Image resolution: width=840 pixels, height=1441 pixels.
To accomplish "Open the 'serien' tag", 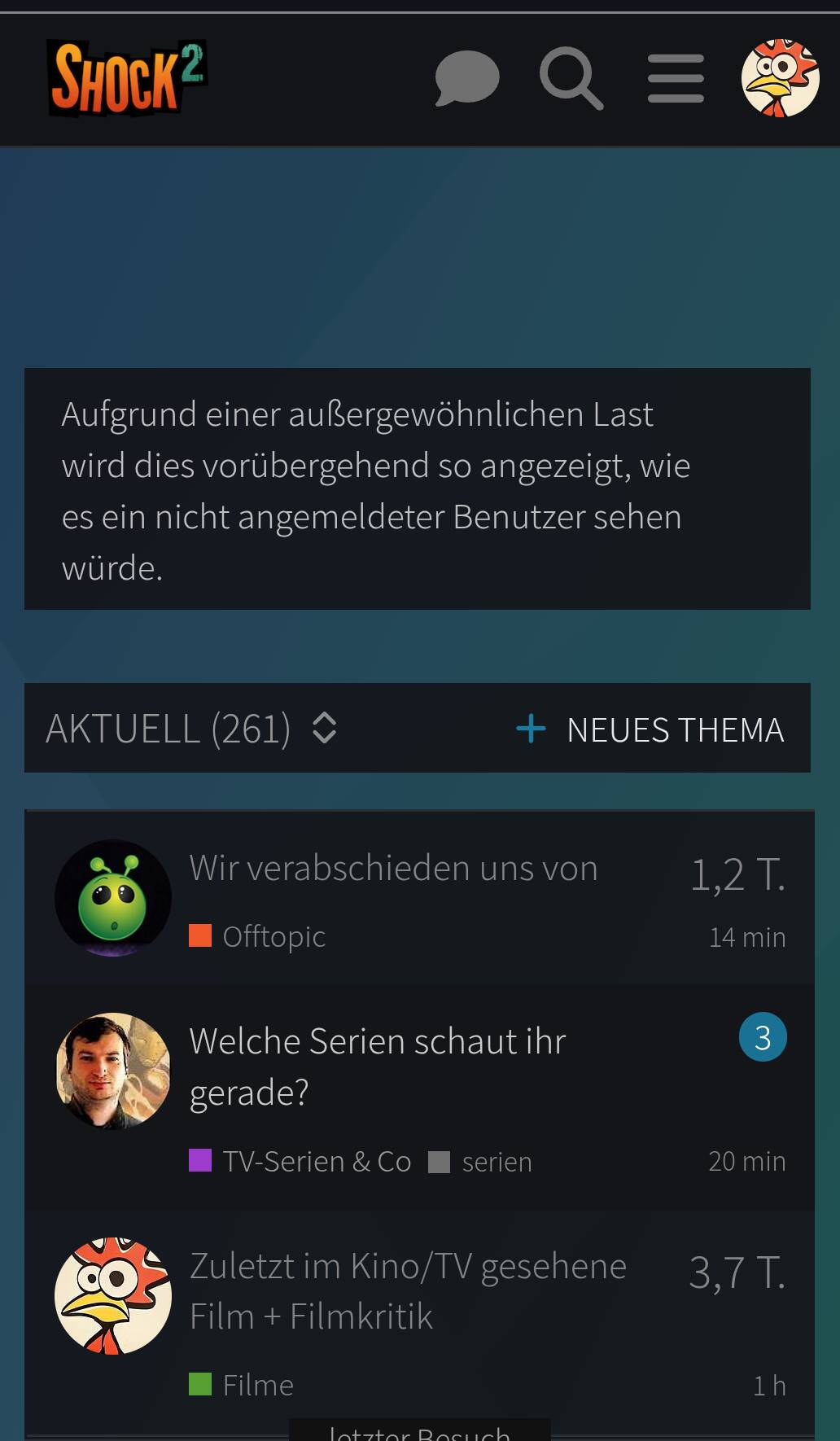I will [480, 1162].
